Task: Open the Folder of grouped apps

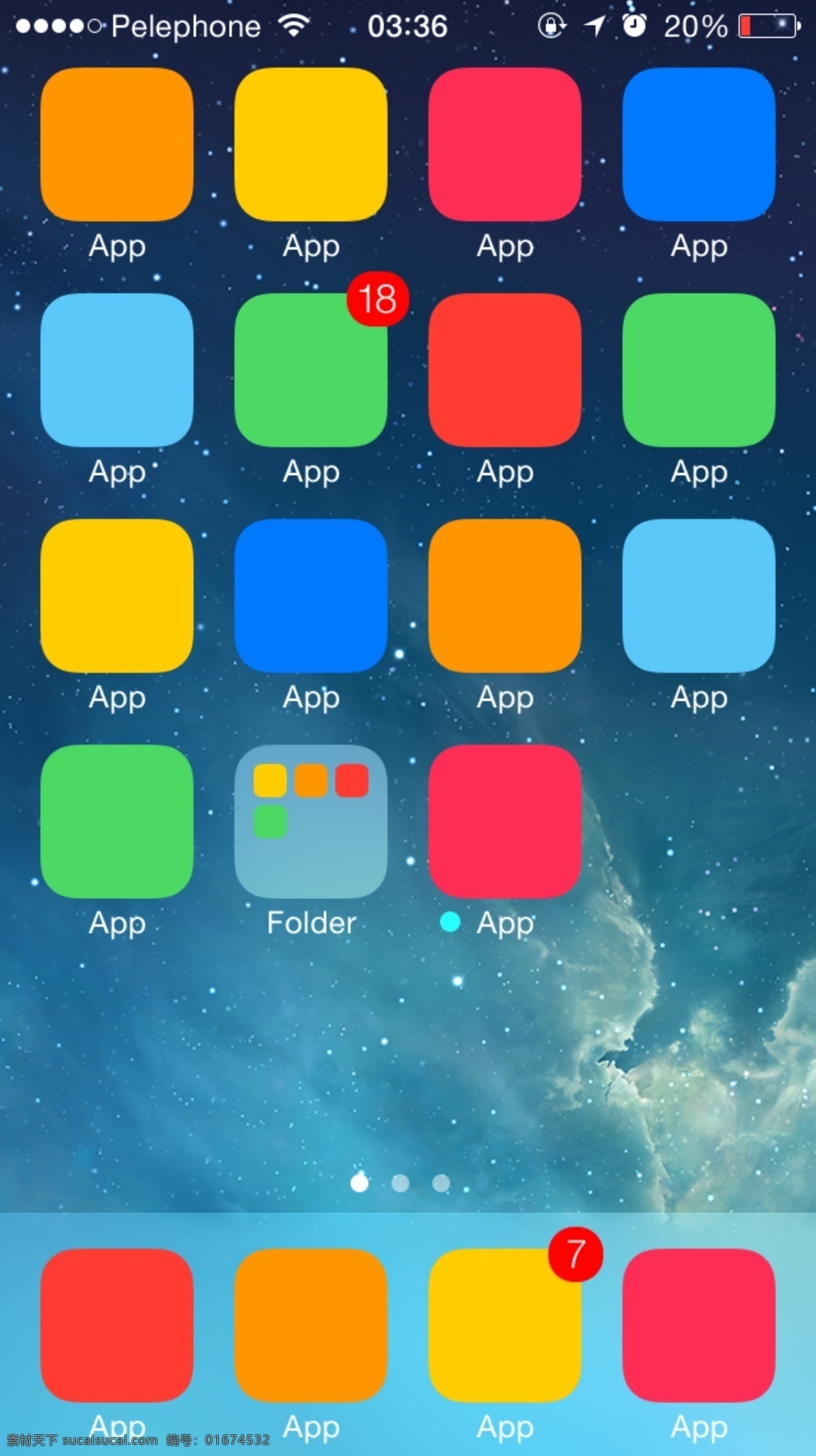Action: tap(311, 821)
